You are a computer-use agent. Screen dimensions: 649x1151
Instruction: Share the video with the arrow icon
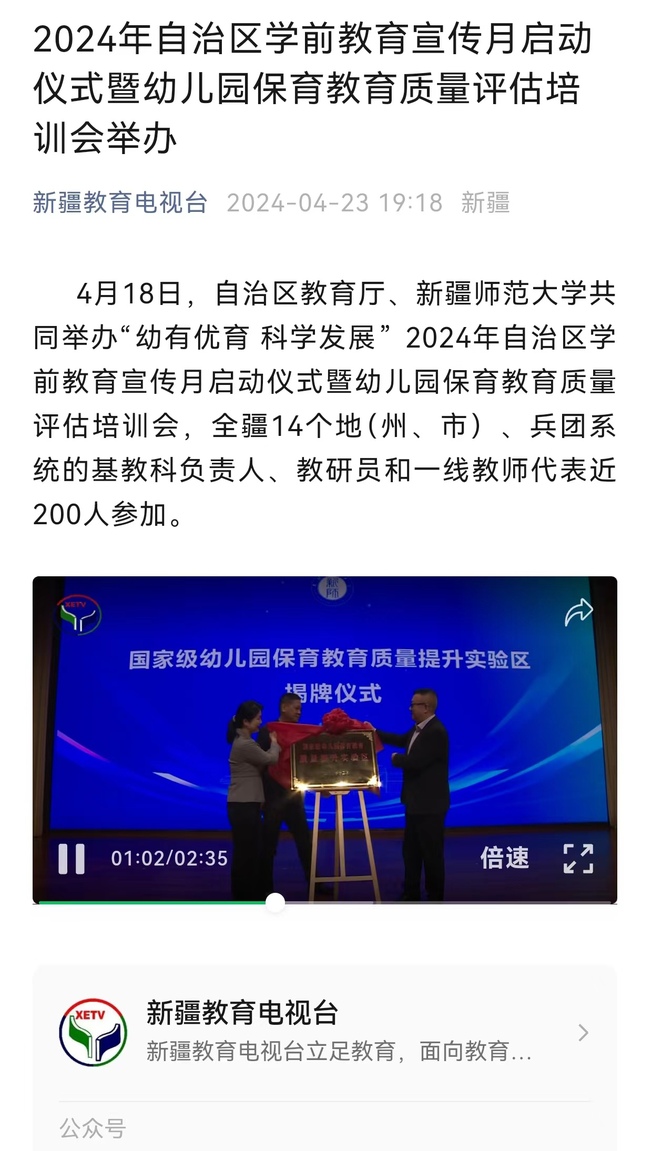578,612
